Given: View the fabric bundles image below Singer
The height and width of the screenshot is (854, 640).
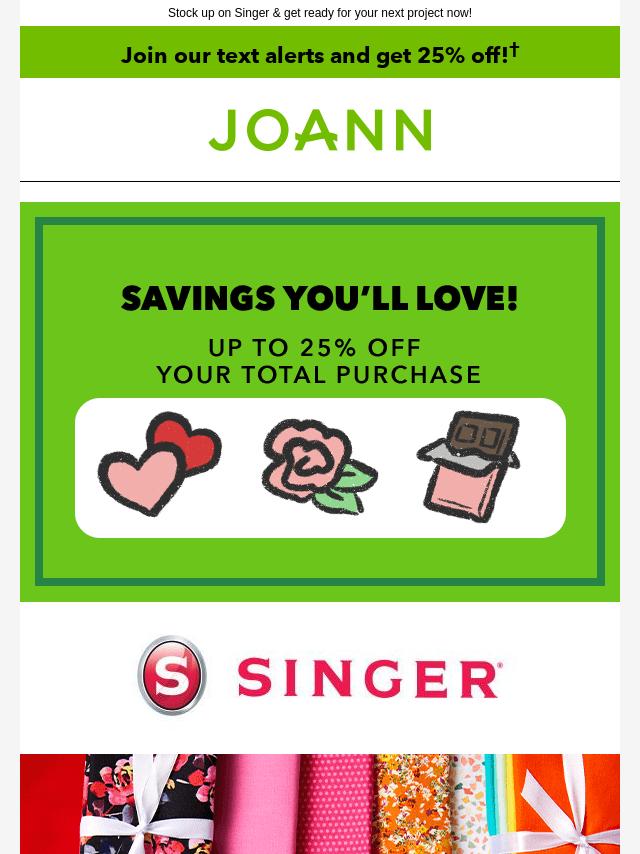Looking at the screenshot, I should point(320,804).
